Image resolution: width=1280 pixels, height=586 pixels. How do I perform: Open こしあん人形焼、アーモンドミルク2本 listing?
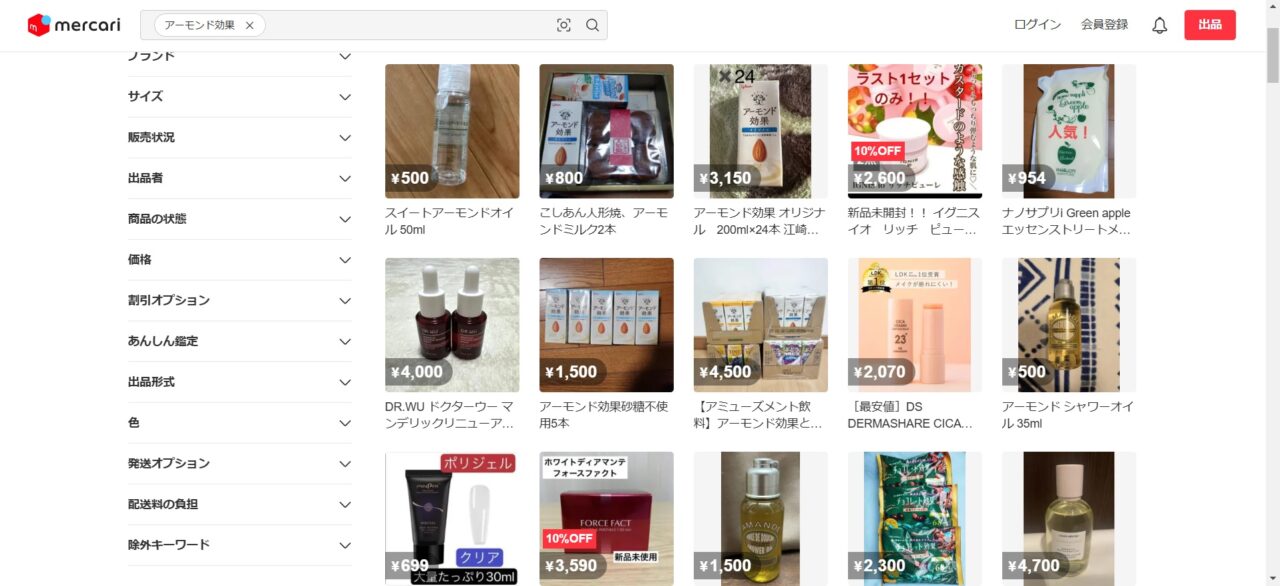click(606, 132)
